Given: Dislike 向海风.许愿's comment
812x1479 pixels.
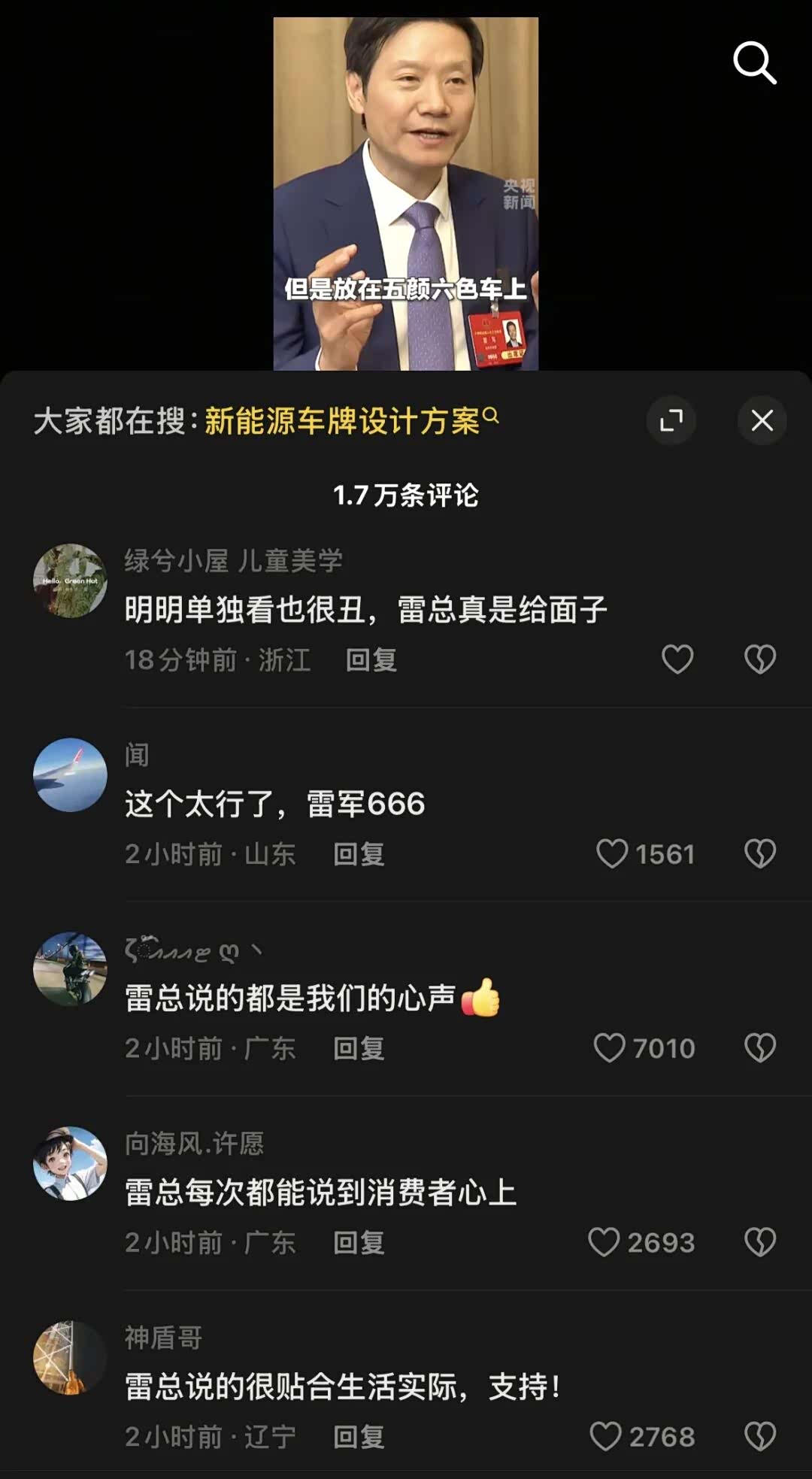Looking at the screenshot, I should (759, 1242).
